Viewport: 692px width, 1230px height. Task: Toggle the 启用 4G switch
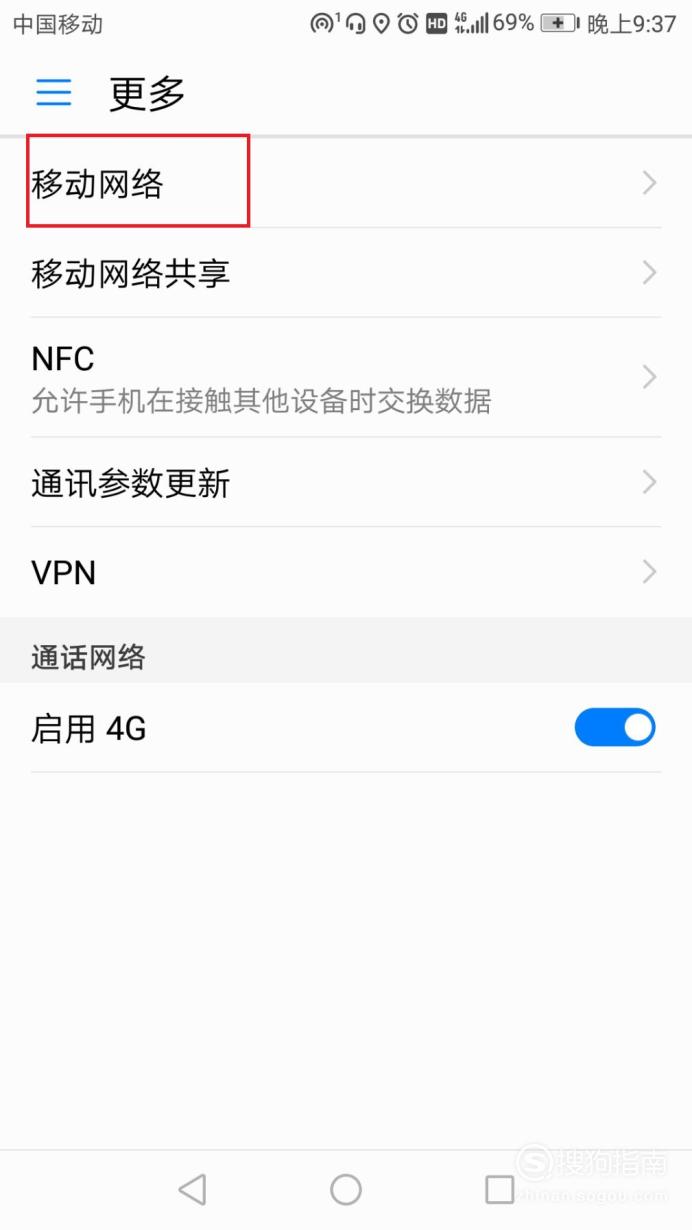(615, 728)
